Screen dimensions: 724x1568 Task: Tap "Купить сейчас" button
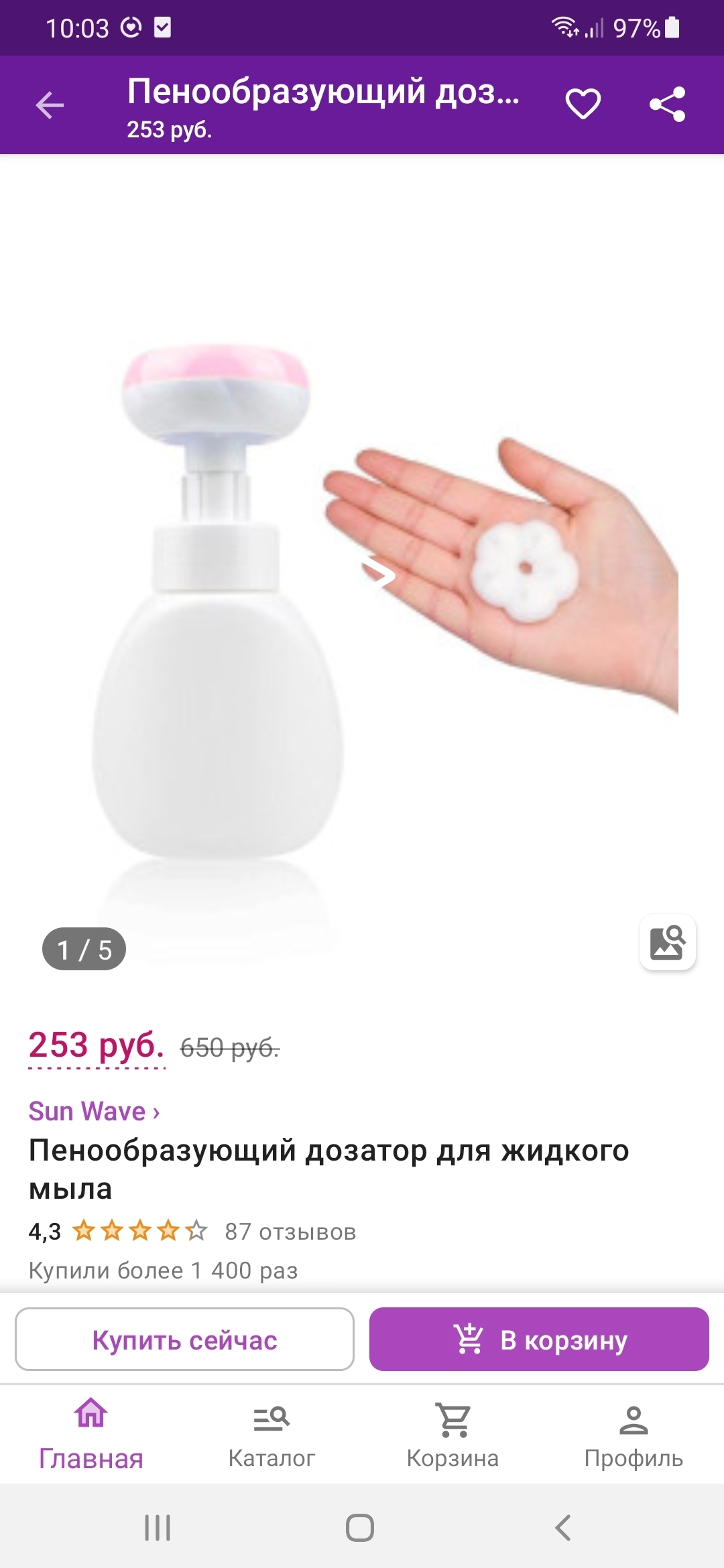click(184, 1340)
